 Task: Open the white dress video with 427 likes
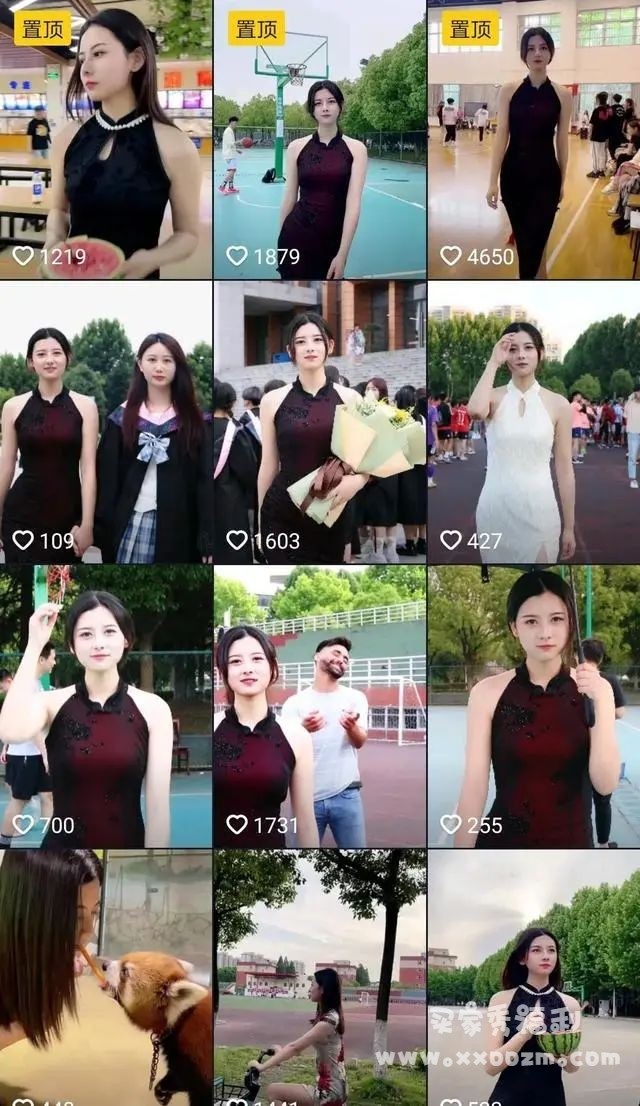(x=534, y=422)
